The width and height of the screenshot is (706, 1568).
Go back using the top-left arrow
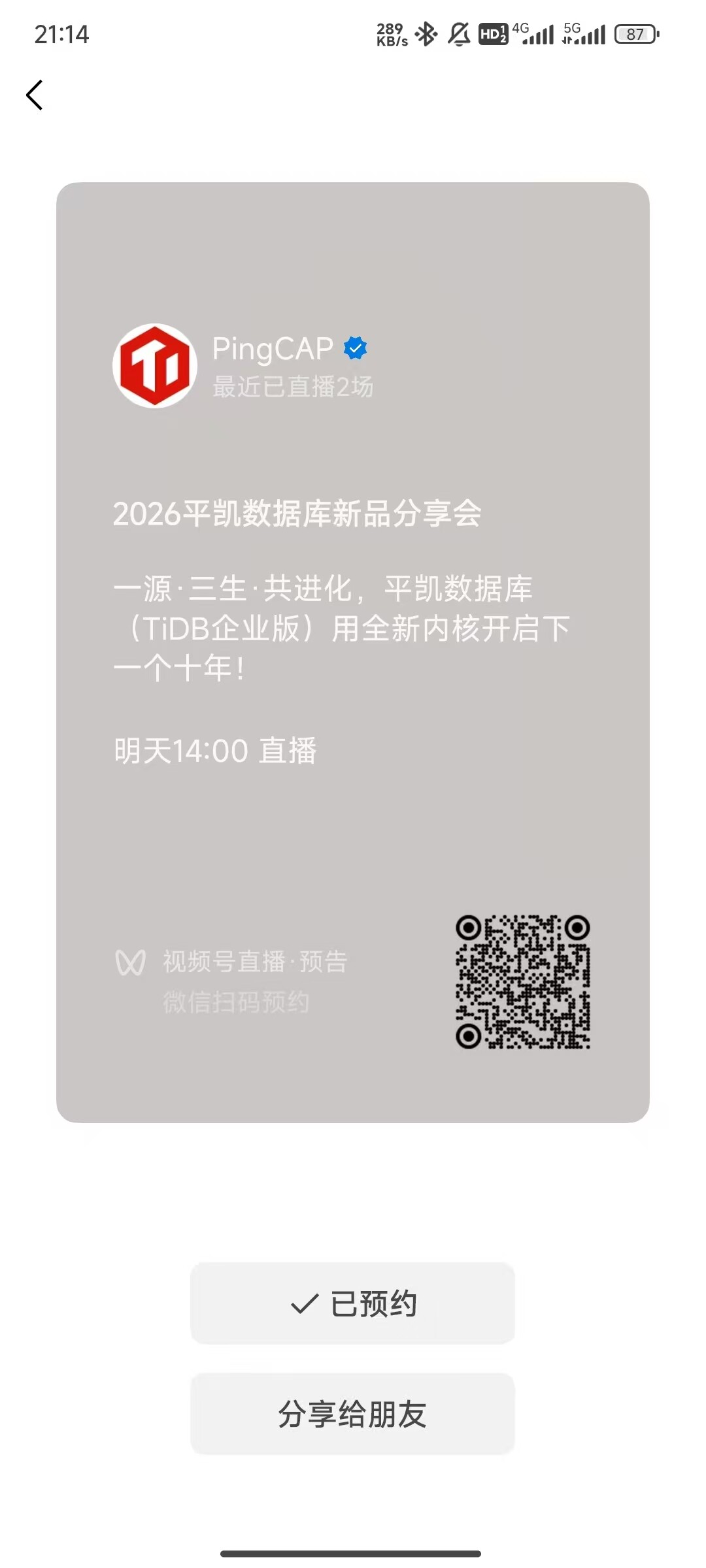pyautogui.click(x=35, y=95)
